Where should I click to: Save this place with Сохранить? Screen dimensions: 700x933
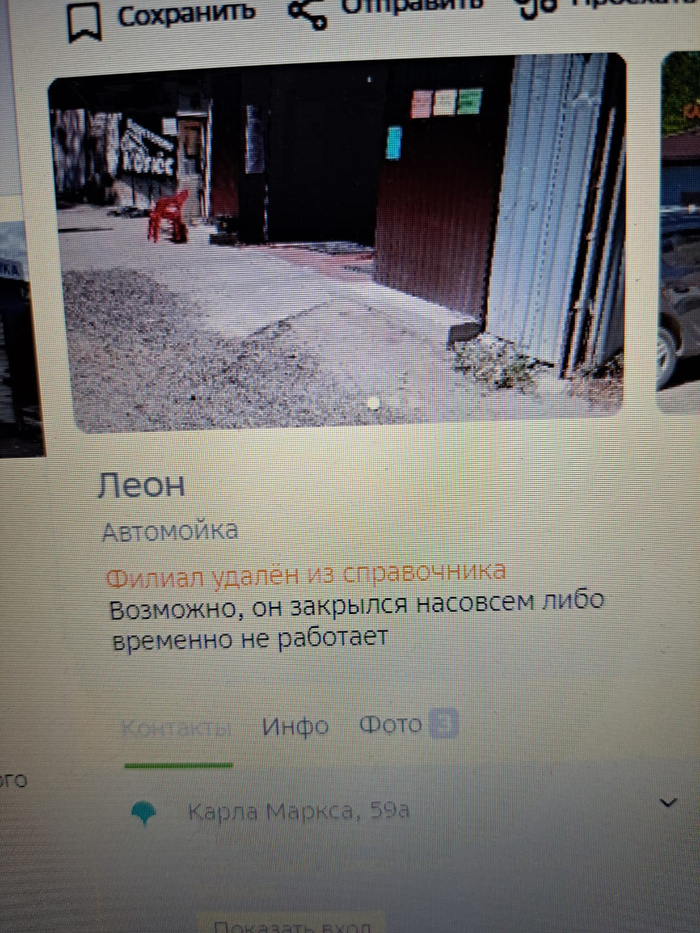pyautogui.click(x=160, y=17)
